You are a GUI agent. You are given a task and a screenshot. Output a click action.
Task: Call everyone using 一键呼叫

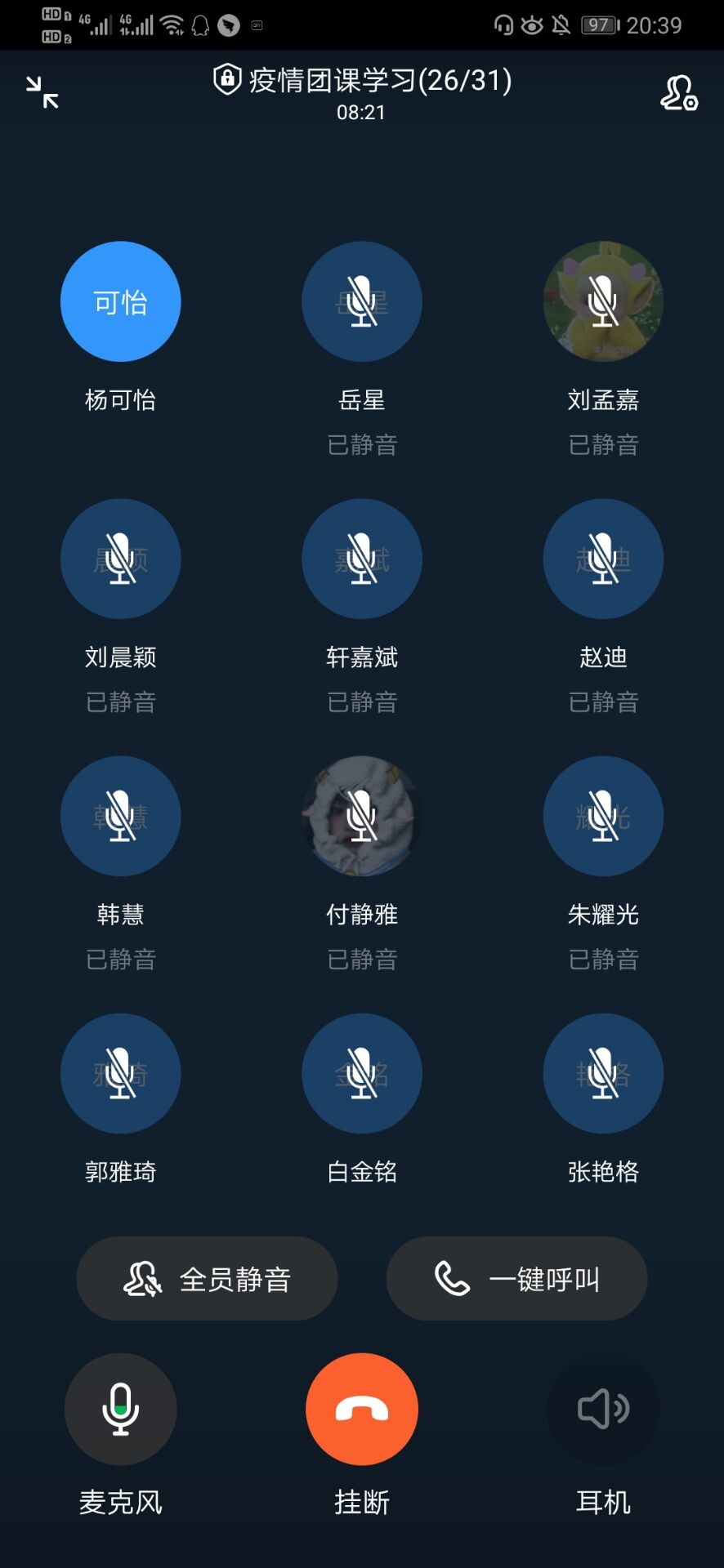pos(516,1278)
